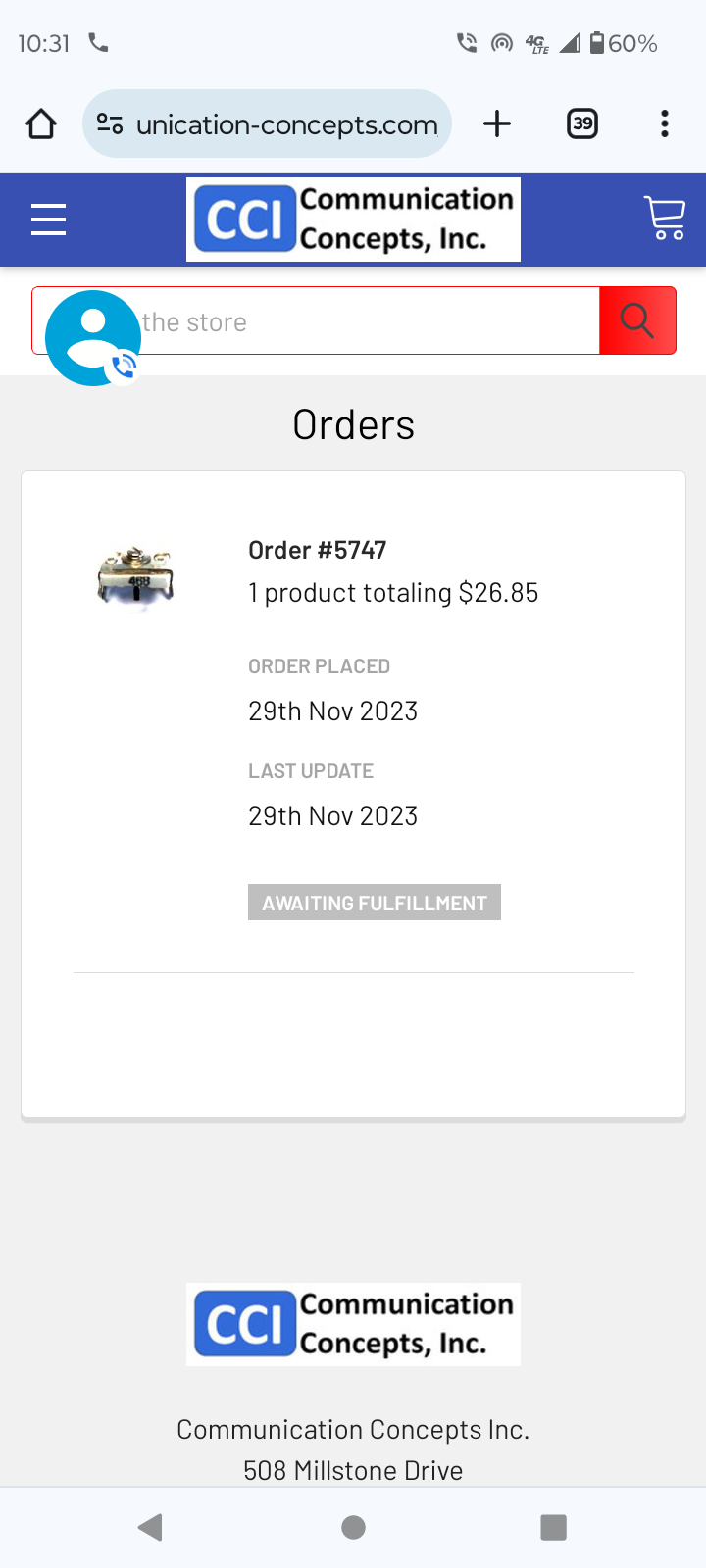
Task: Open the hamburger navigation menu
Action: pos(48,220)
